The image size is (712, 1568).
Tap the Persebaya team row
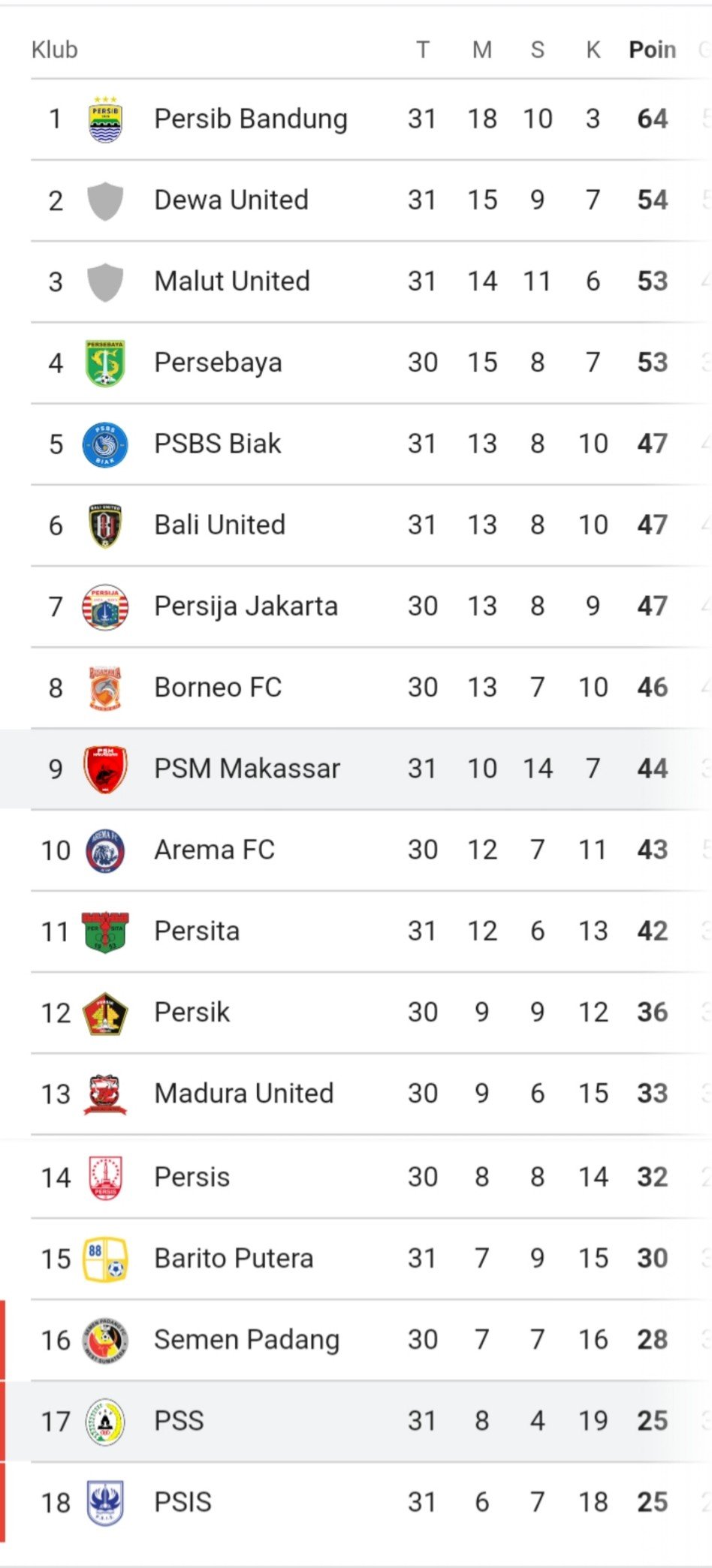pyautogui.click(x=218, y=363)
